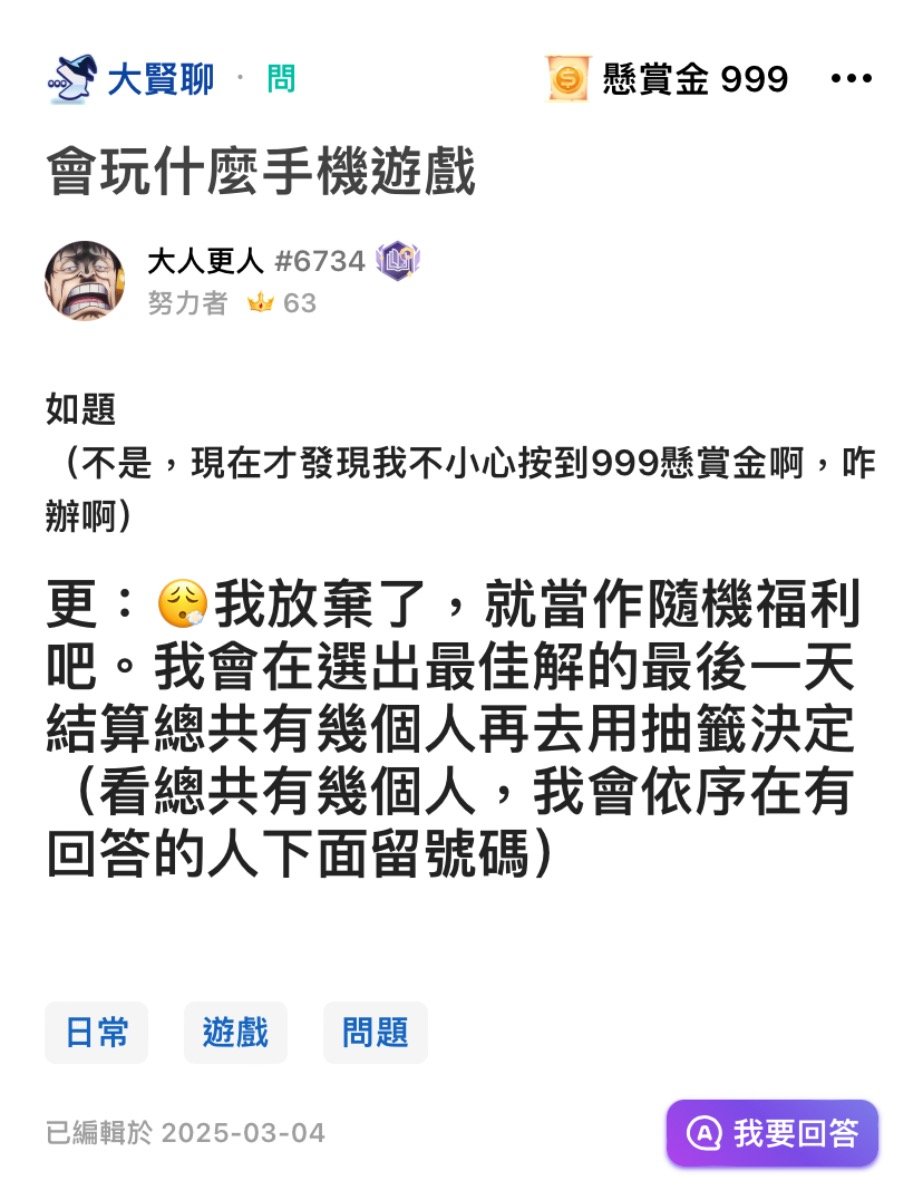Open profile avatar of 大人更人
The width and height of the screenshot is (923, 1200).
(85, 280)
